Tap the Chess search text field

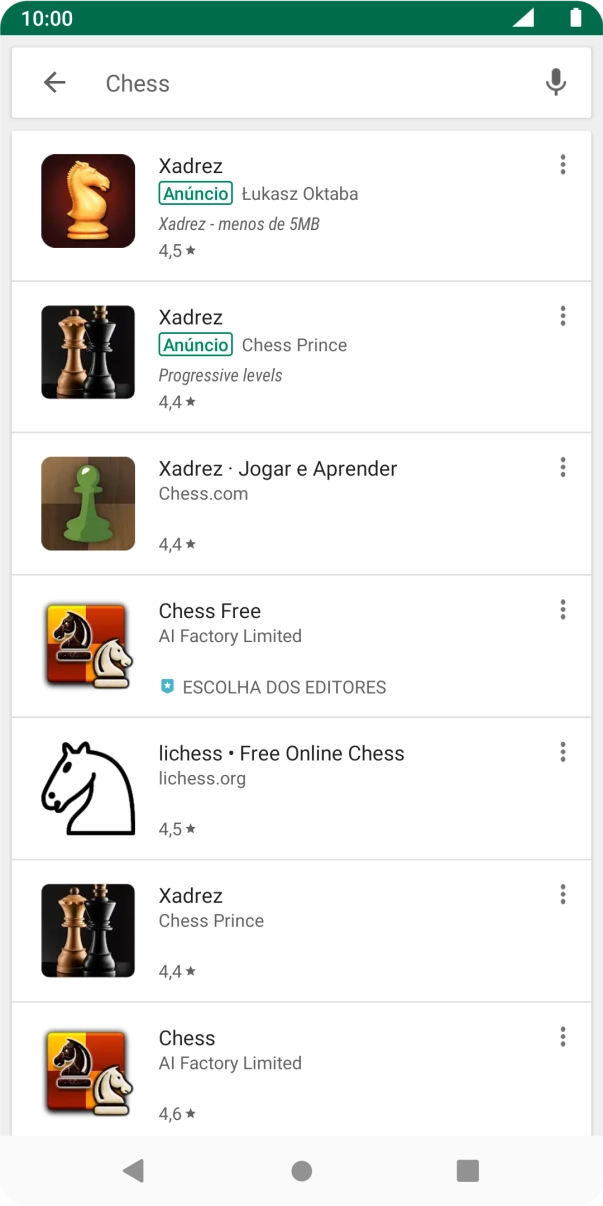[300, 83]
